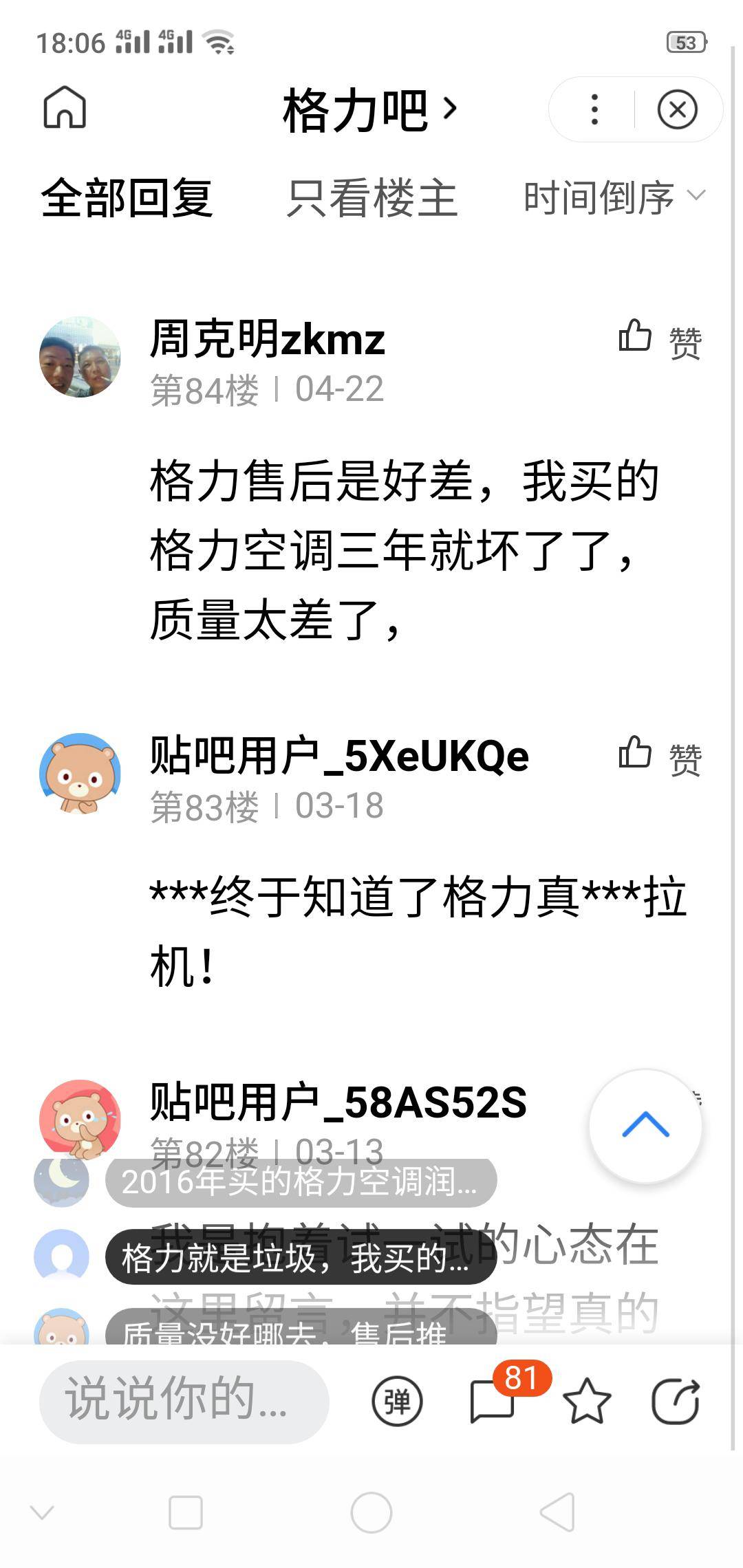Tap the system back triangle button

[x=557, y=1512]
